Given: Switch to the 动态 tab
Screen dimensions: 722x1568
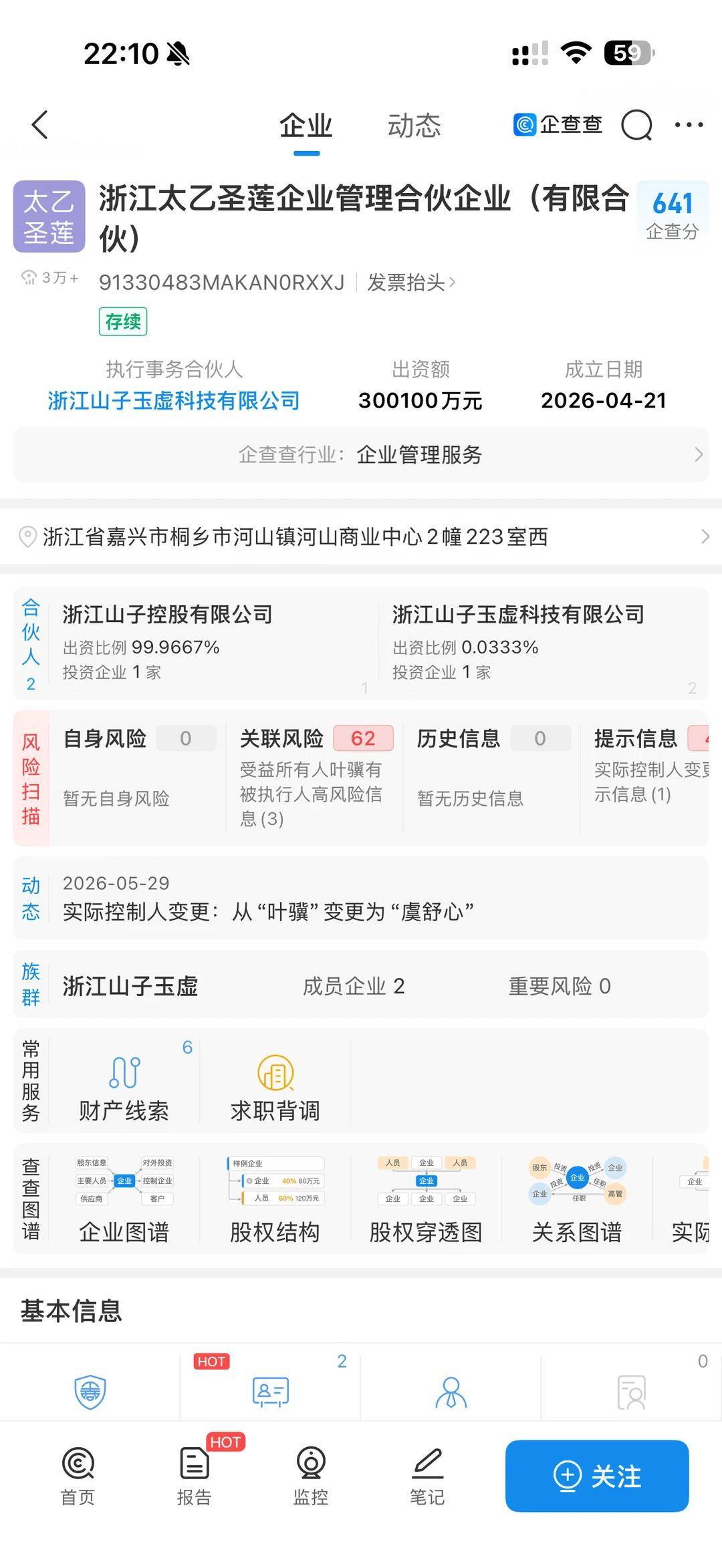Looking at the screenshot, I should 414,125.
